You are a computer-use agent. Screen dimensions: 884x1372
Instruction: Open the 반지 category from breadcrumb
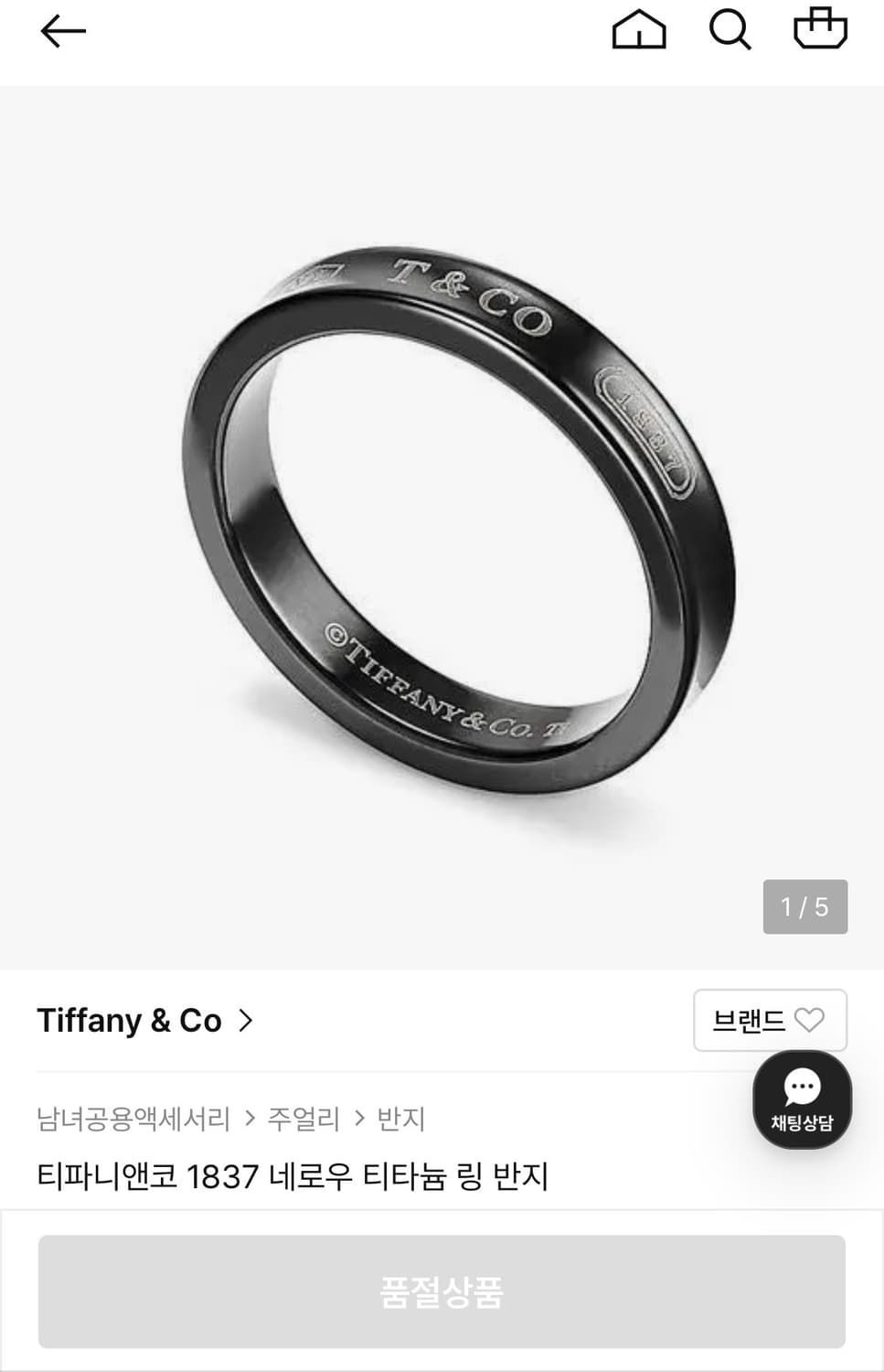coord(399,1120)
